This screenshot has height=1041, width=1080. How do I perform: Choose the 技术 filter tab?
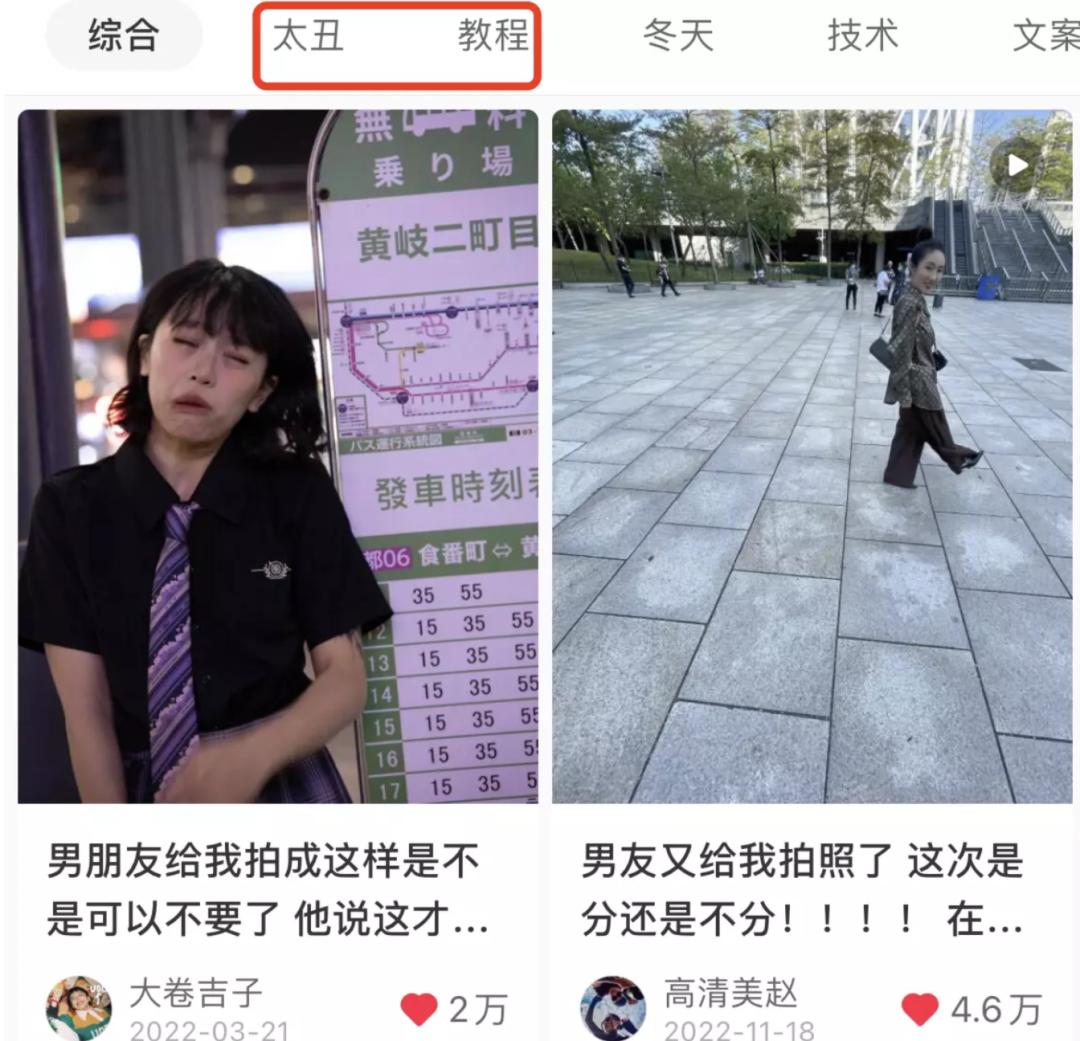pyautogui.click(x=862, y=36)
